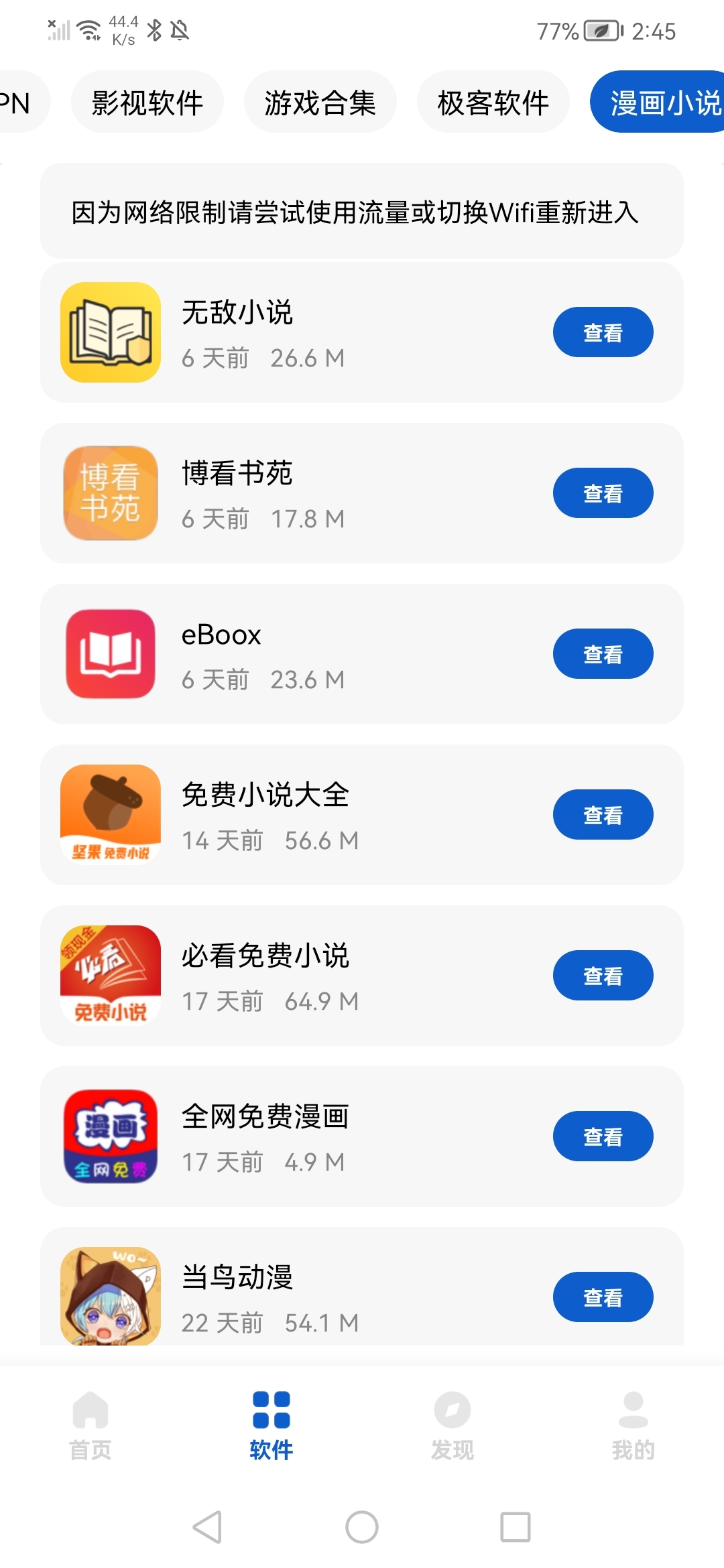Select the 免费小说大全 acorn icon

tap(110, 814)
